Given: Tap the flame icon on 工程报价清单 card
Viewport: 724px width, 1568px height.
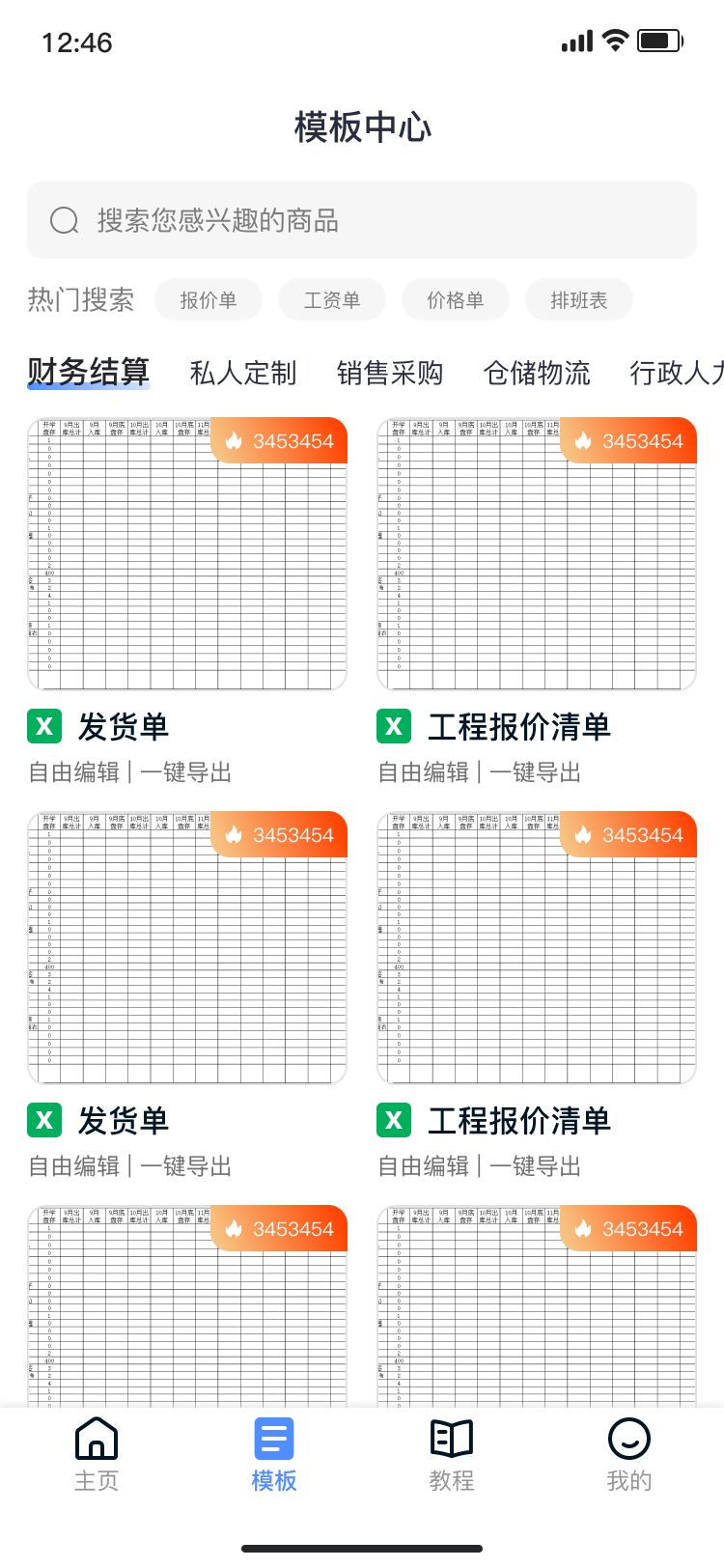Looking at the screenshot, I should tap(583, 440).
